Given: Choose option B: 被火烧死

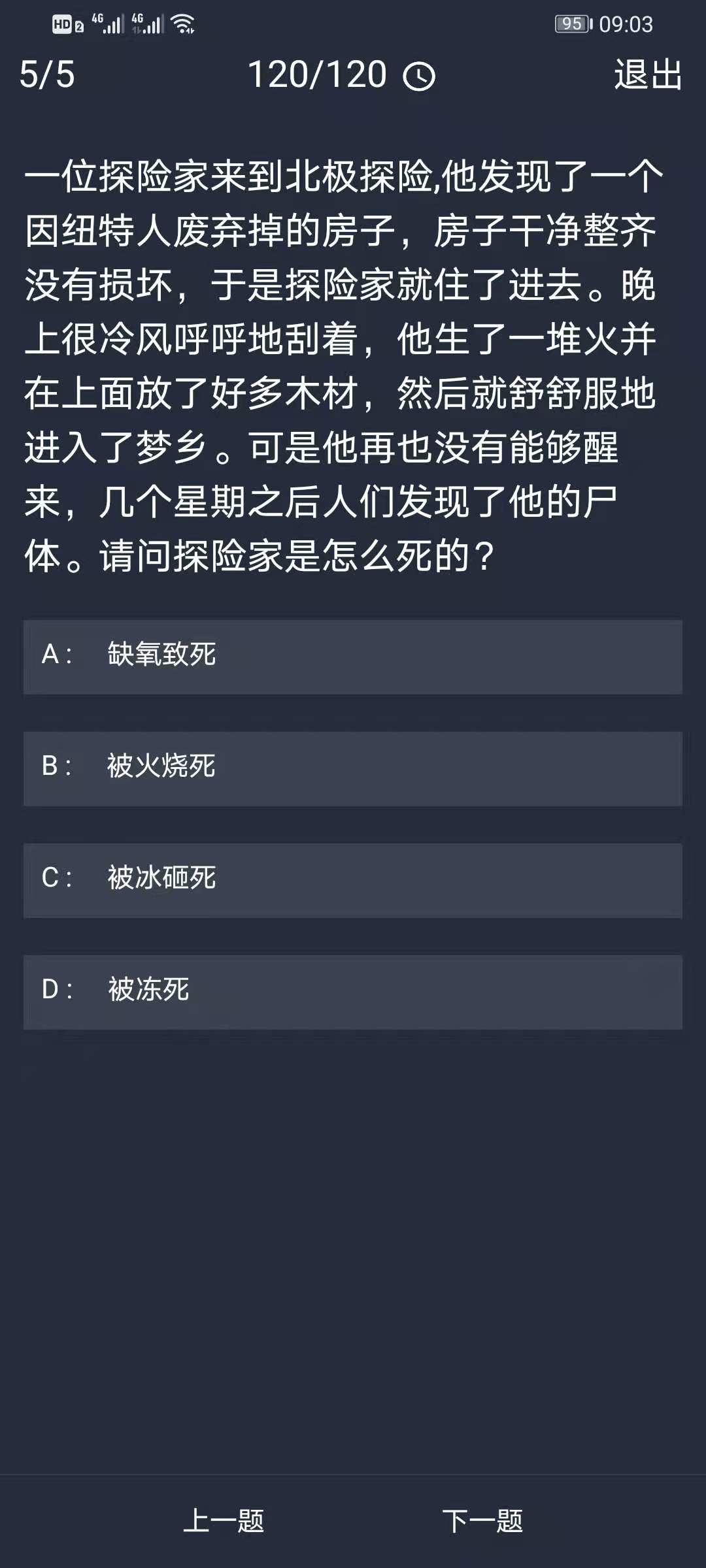Looking at the screenshot, I should (353, 768).
